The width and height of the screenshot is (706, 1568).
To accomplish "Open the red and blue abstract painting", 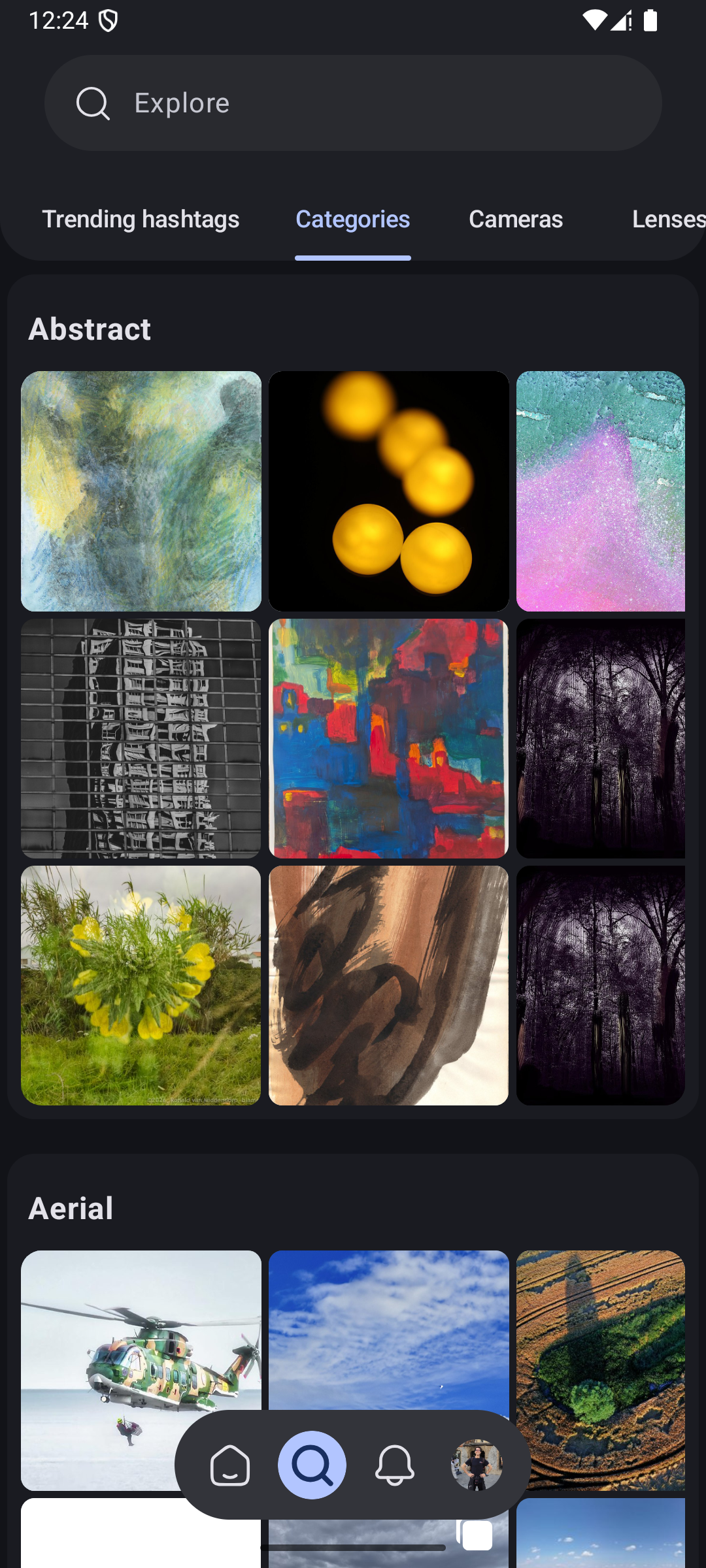I will tap(388, 739).
